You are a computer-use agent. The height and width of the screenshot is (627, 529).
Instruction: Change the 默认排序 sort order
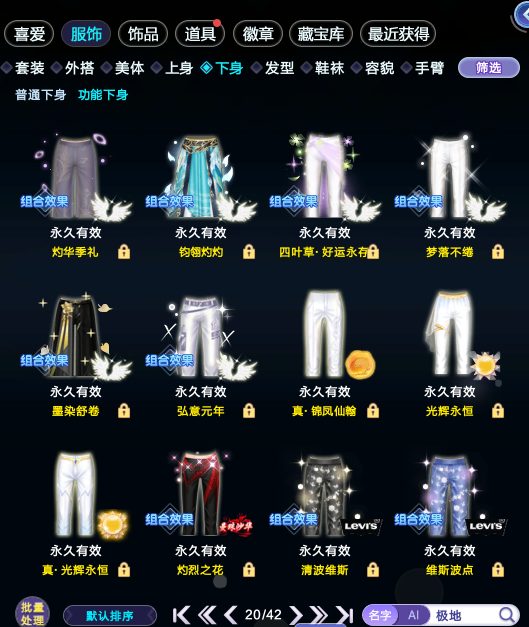click(x=110, y=616)
